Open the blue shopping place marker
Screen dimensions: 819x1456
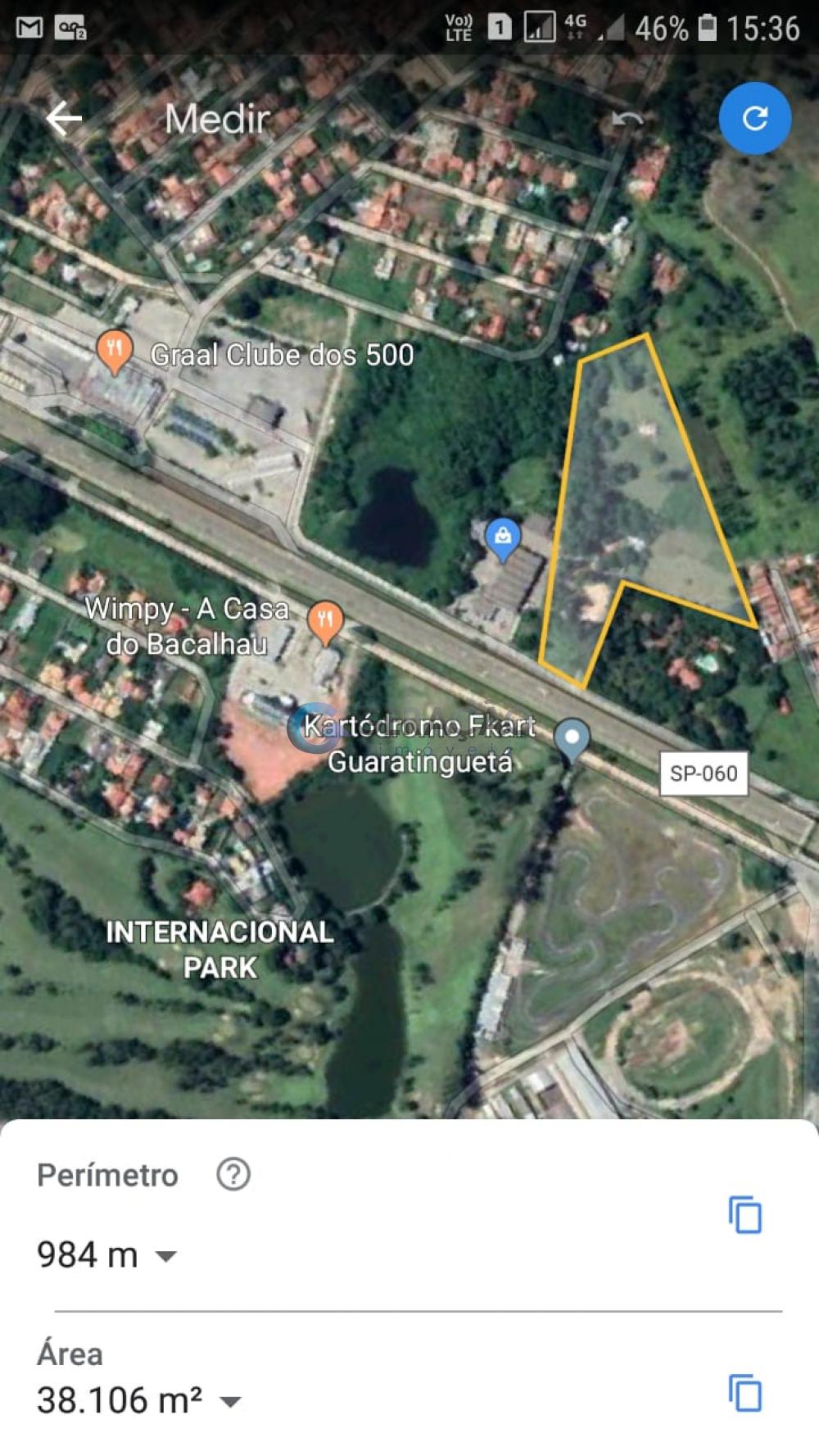coord(502,538)
